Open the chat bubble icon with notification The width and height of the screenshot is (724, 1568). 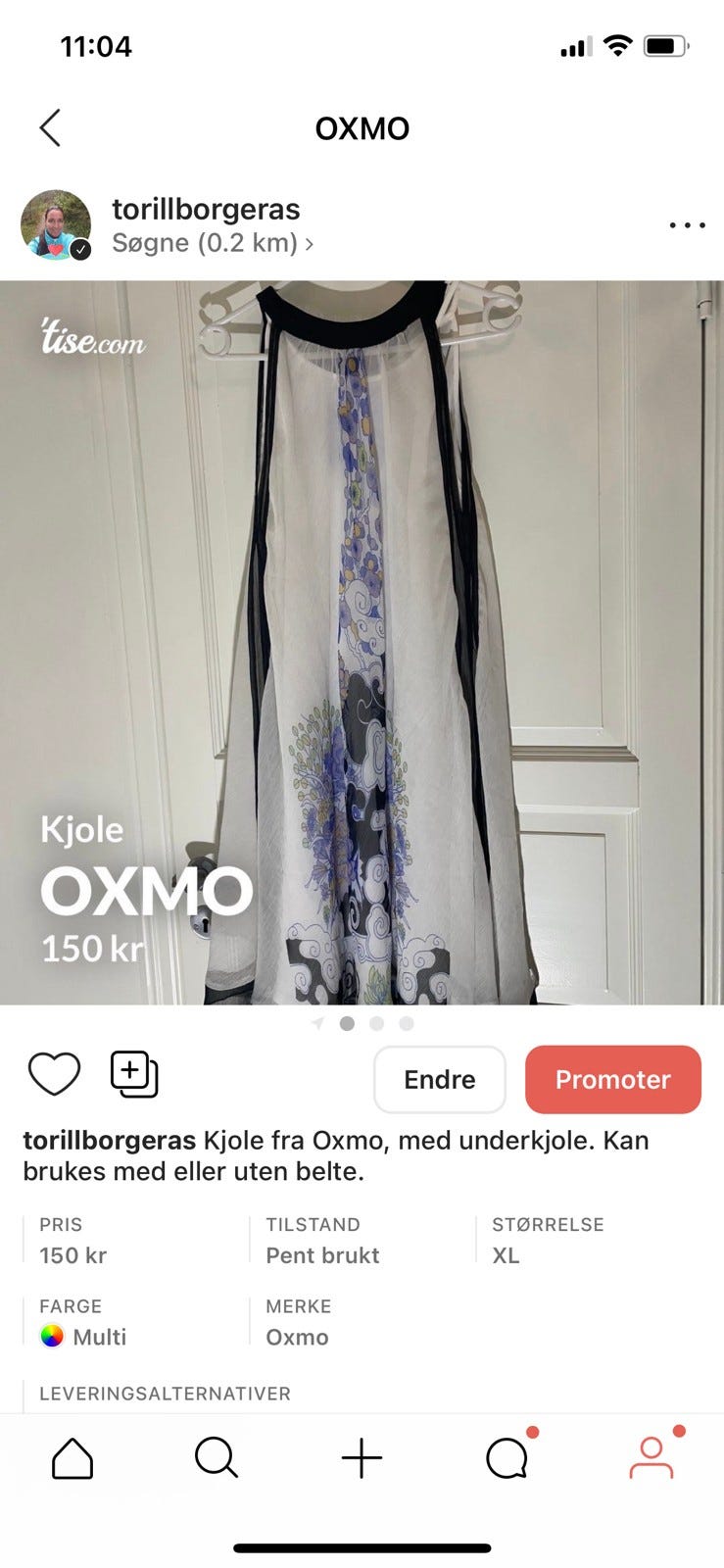[x=507, y=1457]
